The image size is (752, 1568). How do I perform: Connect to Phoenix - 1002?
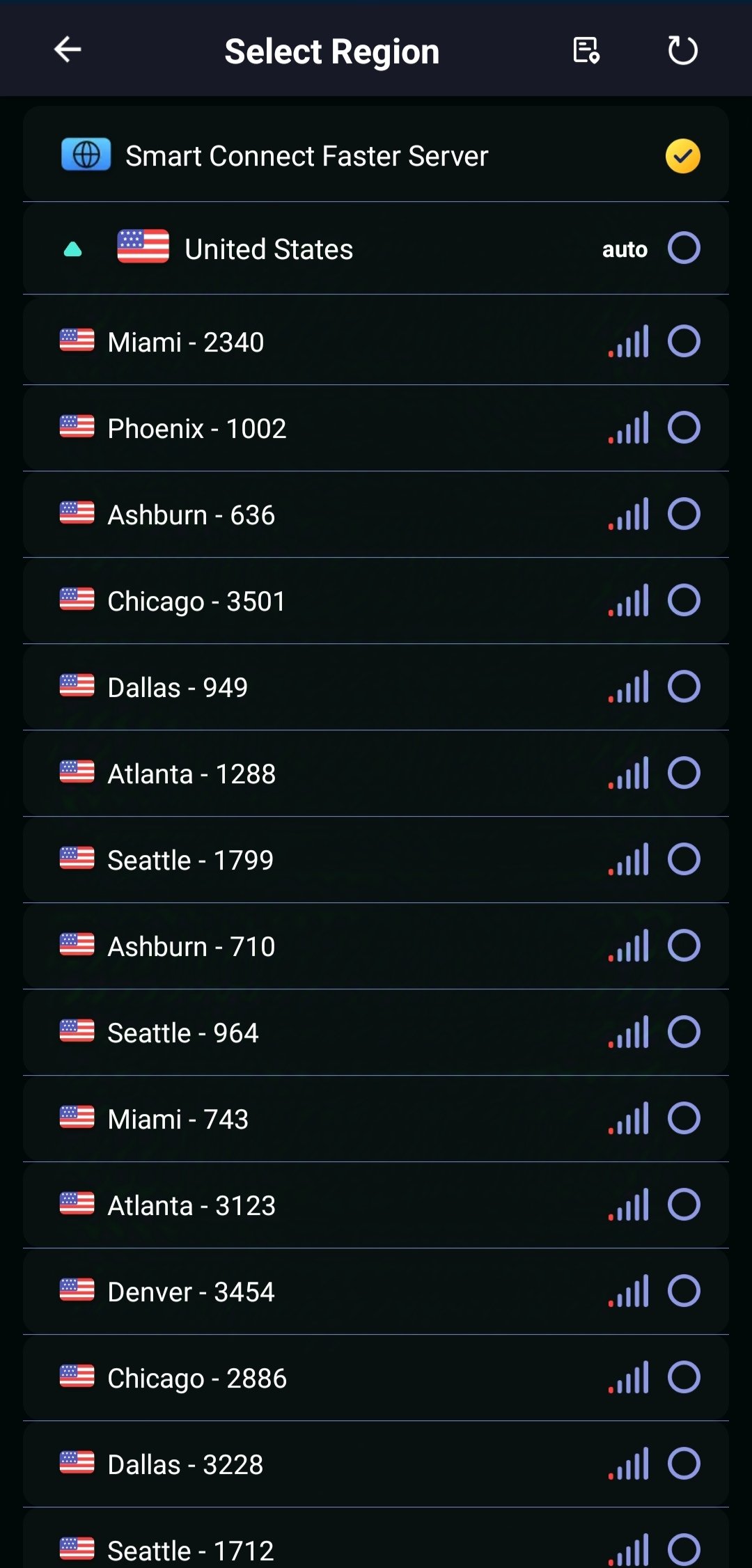coord(376,428)
